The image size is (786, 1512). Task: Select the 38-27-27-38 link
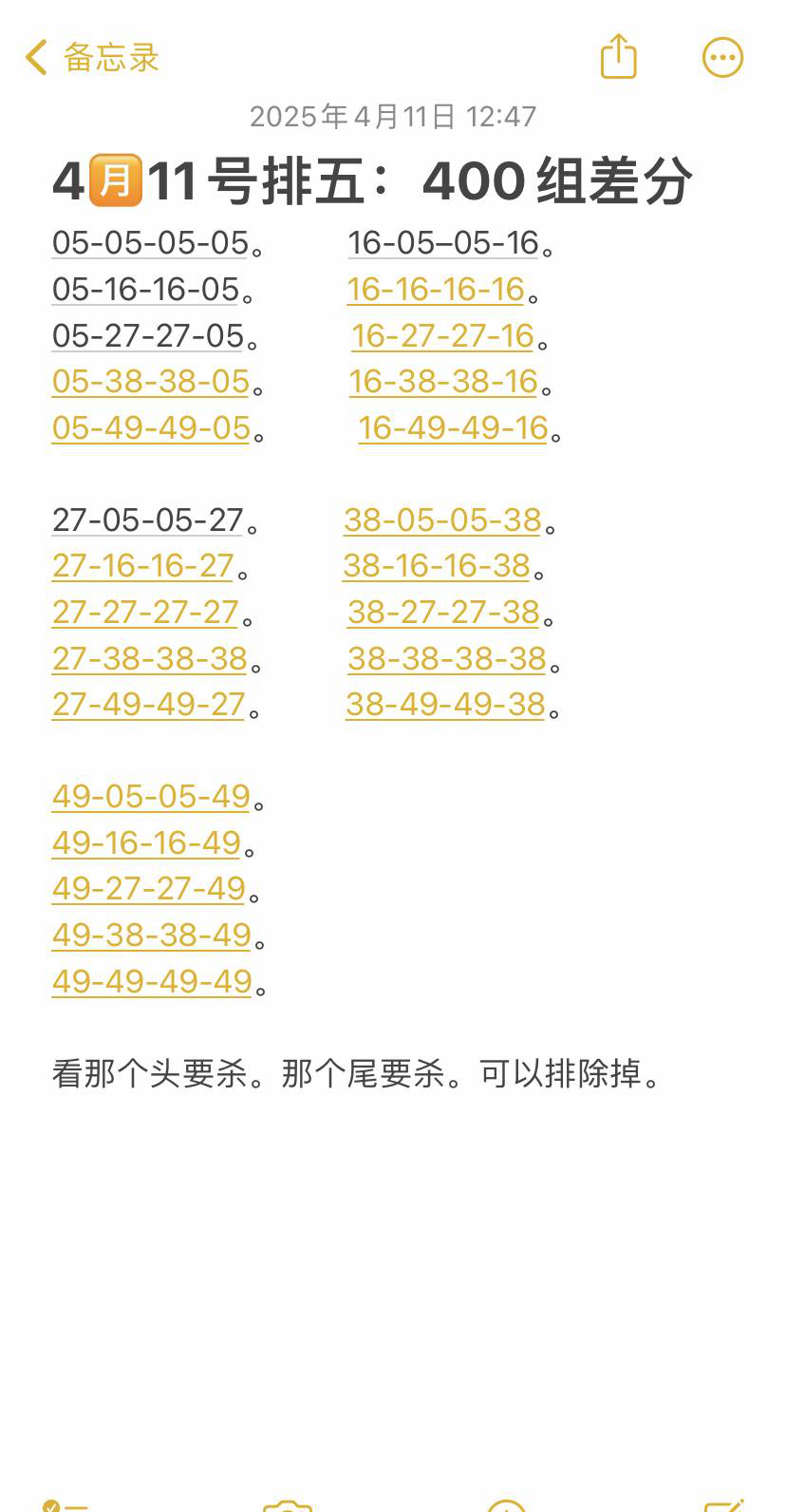pos(443,613)
